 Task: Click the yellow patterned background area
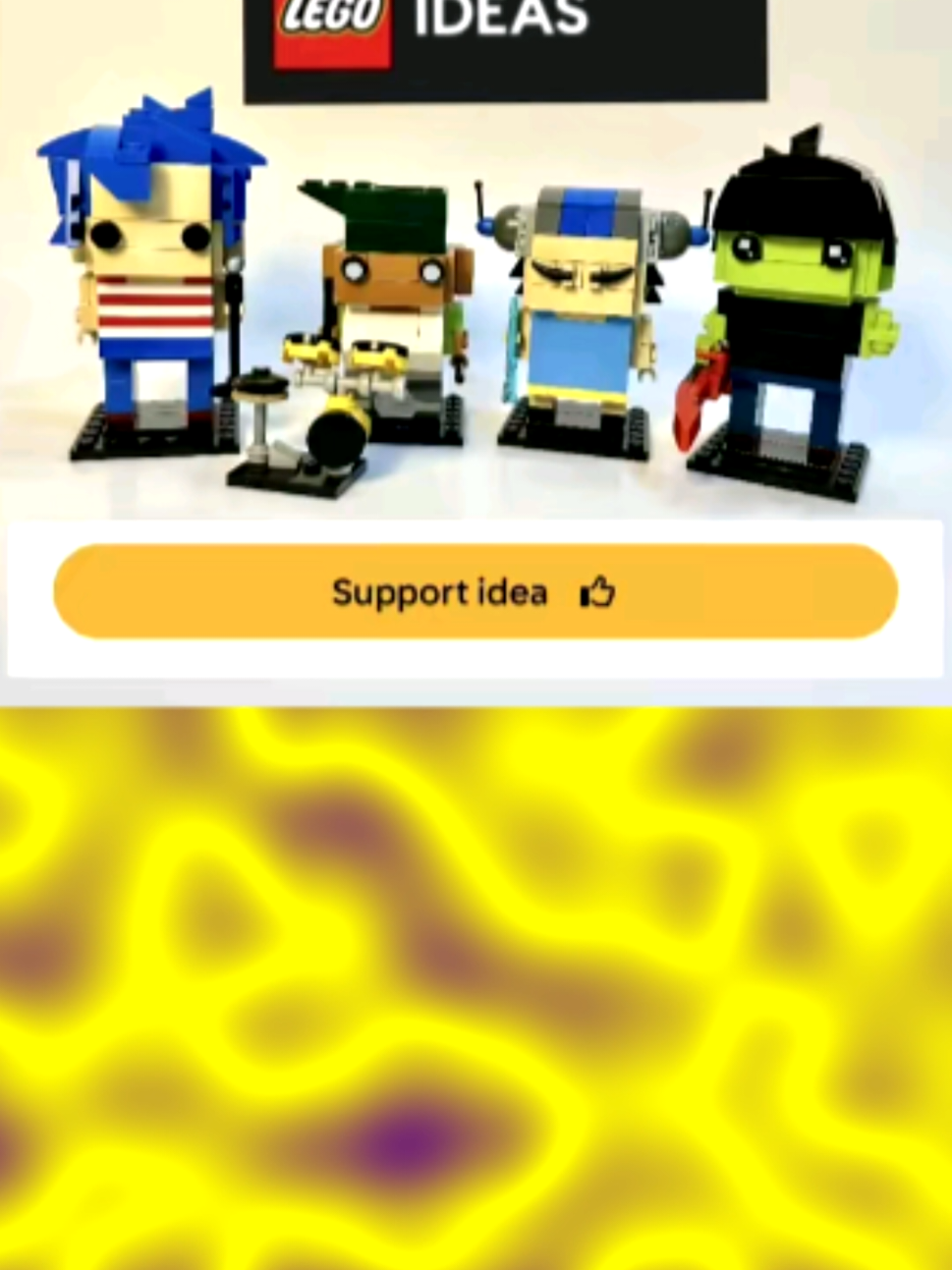tap(476, 982)
